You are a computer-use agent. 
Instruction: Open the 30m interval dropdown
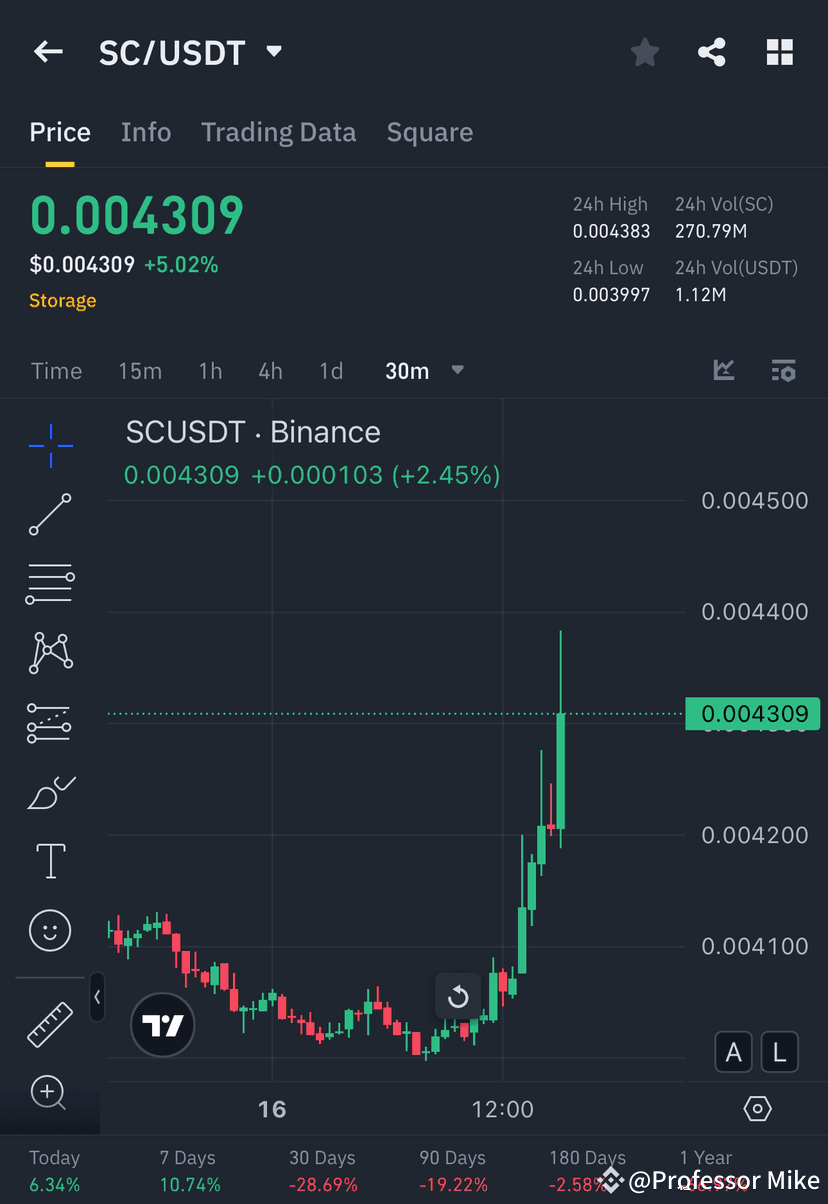tap(426, 370)
